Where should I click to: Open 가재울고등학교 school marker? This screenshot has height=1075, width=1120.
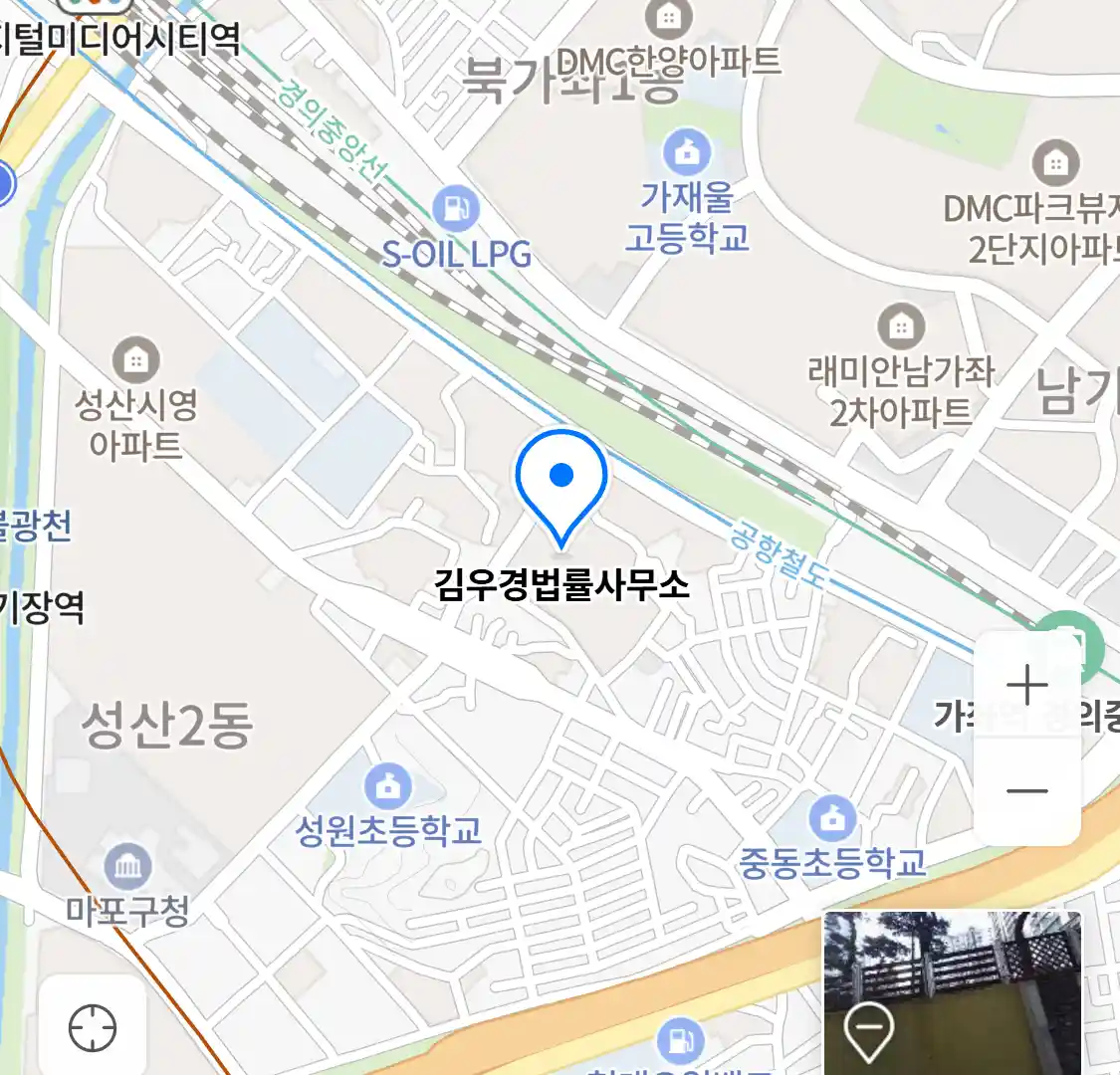coord(687,152)
